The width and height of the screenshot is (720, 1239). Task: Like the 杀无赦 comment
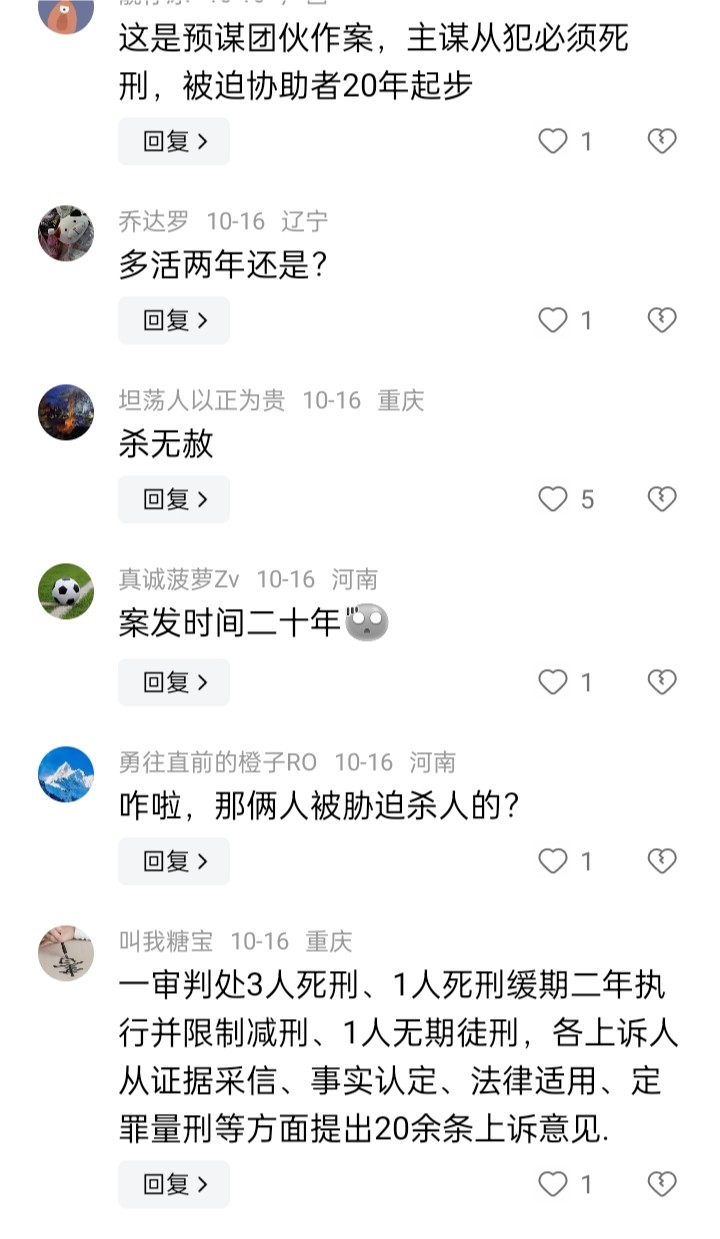pos(553,499)
